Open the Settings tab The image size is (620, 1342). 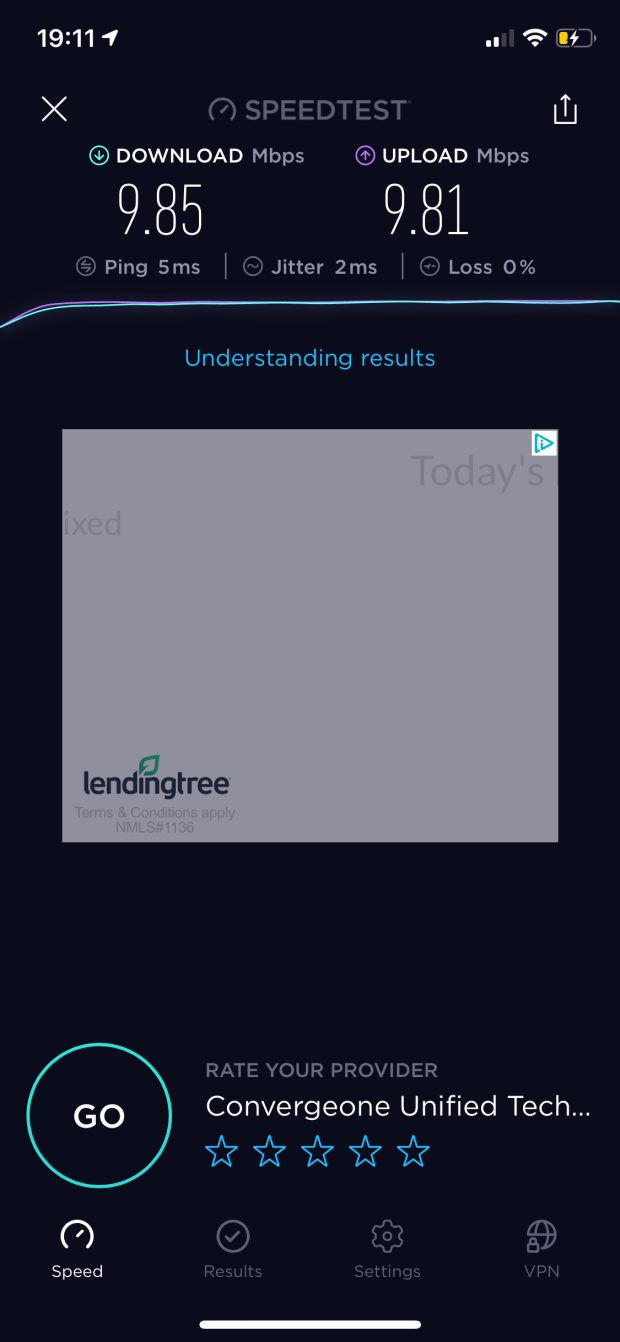tap(387, 1250)
